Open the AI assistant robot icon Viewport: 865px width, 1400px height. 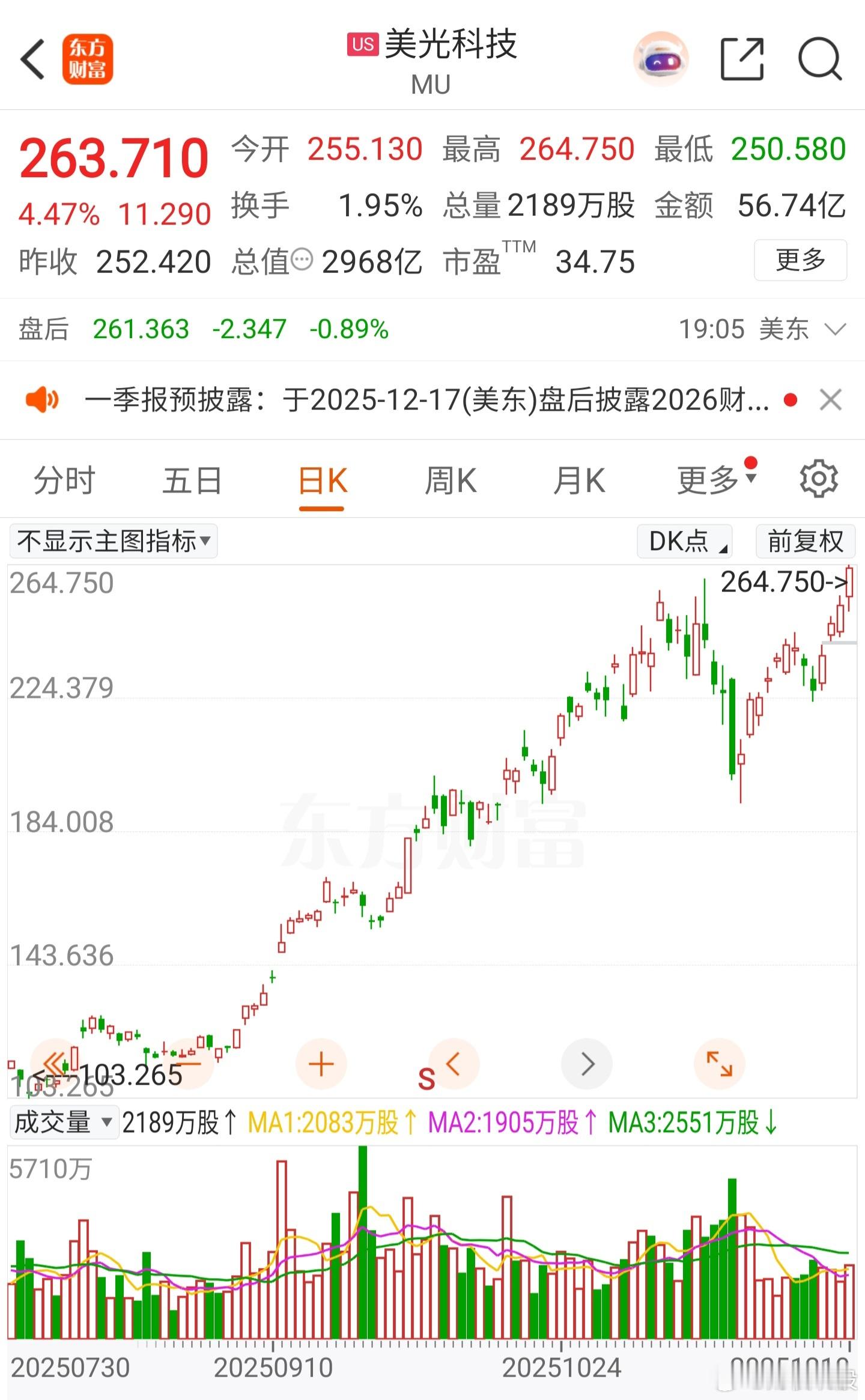[661, 59]
